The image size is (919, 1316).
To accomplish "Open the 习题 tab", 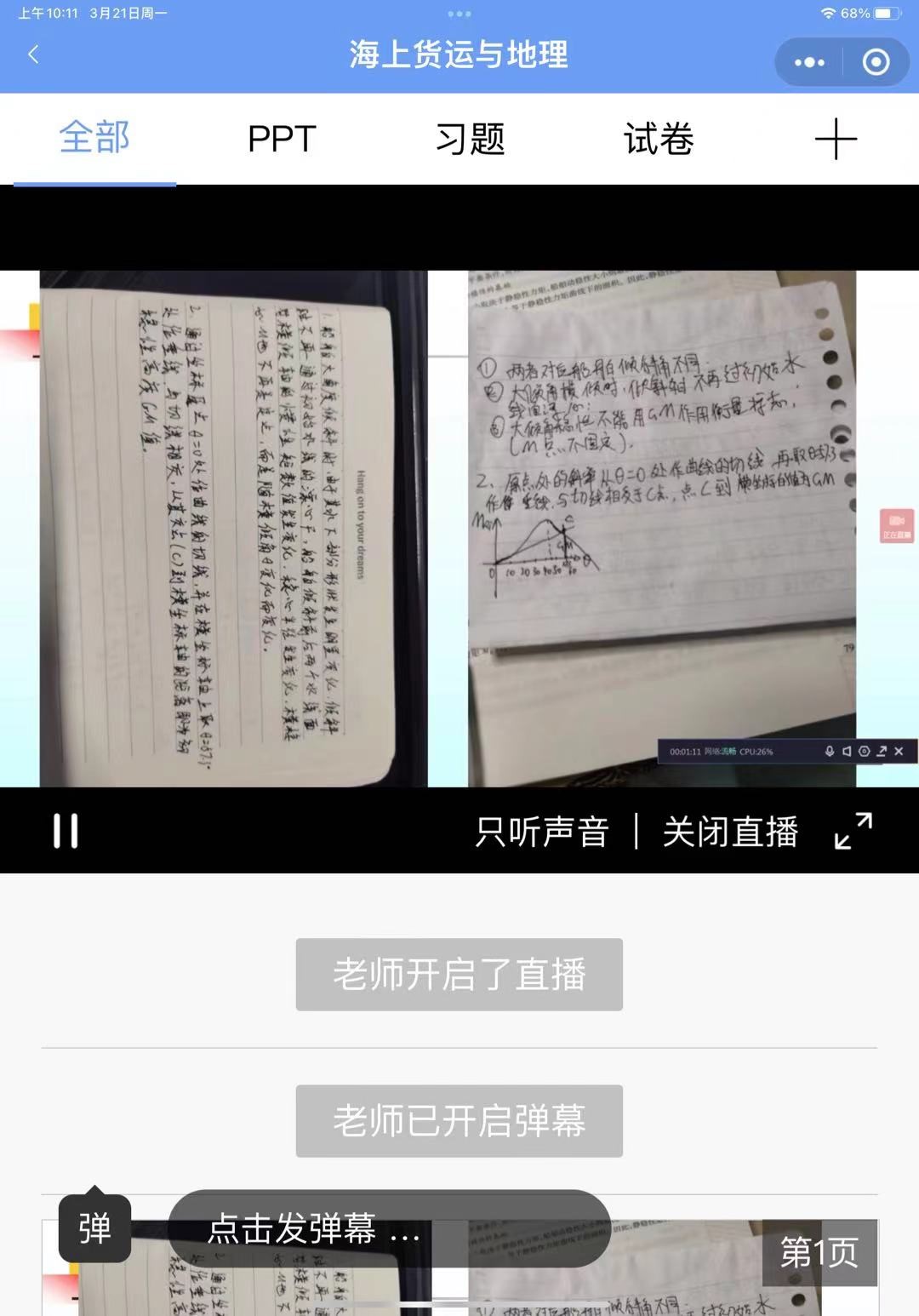I will click(470, 139).
